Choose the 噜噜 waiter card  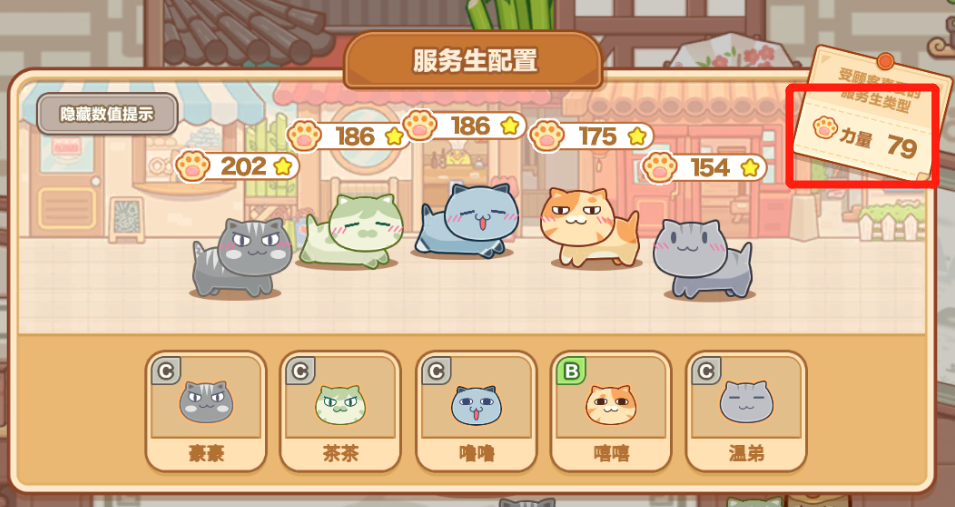click(475, 409)
